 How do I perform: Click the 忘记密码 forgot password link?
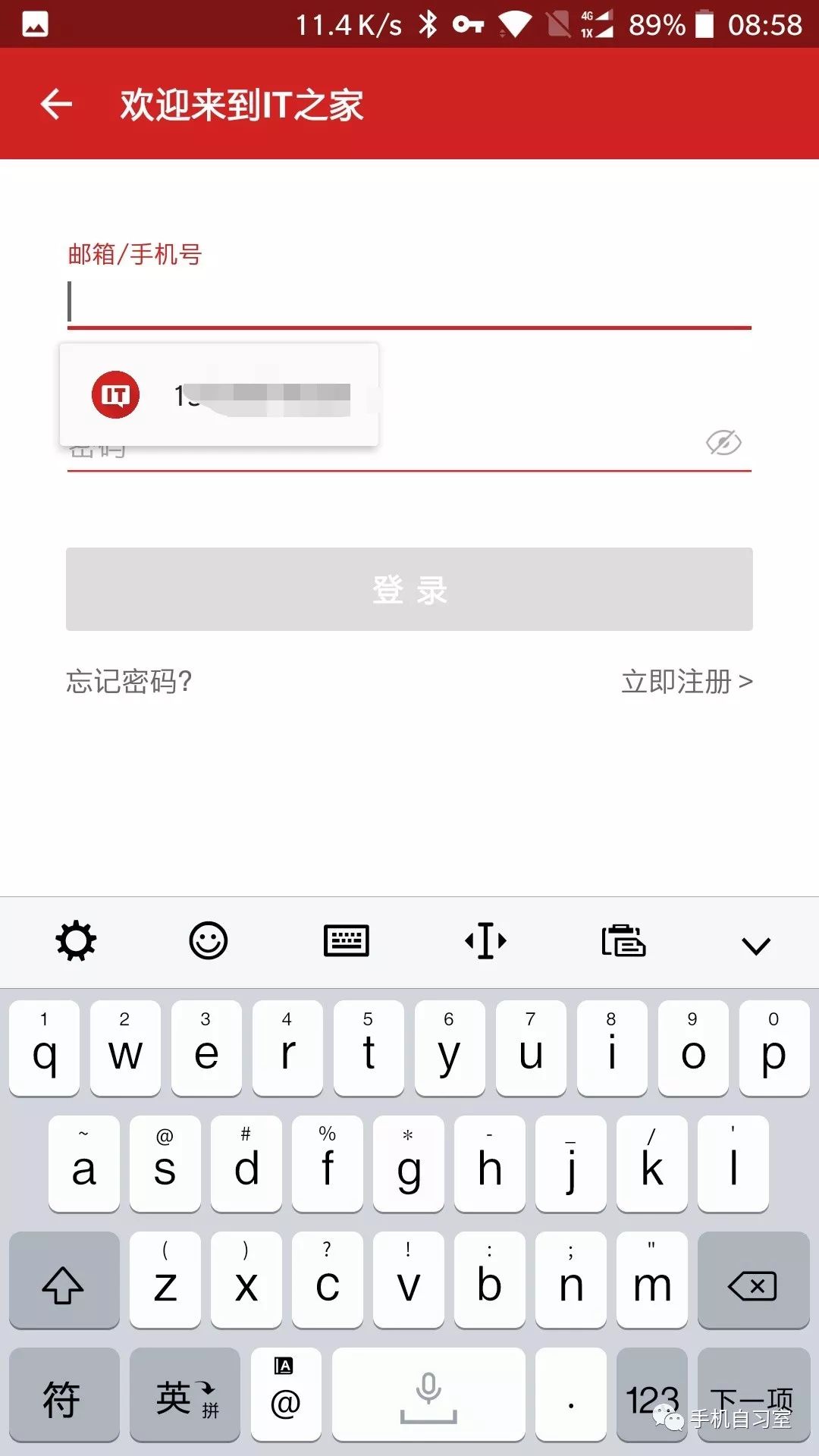(129, 682)
